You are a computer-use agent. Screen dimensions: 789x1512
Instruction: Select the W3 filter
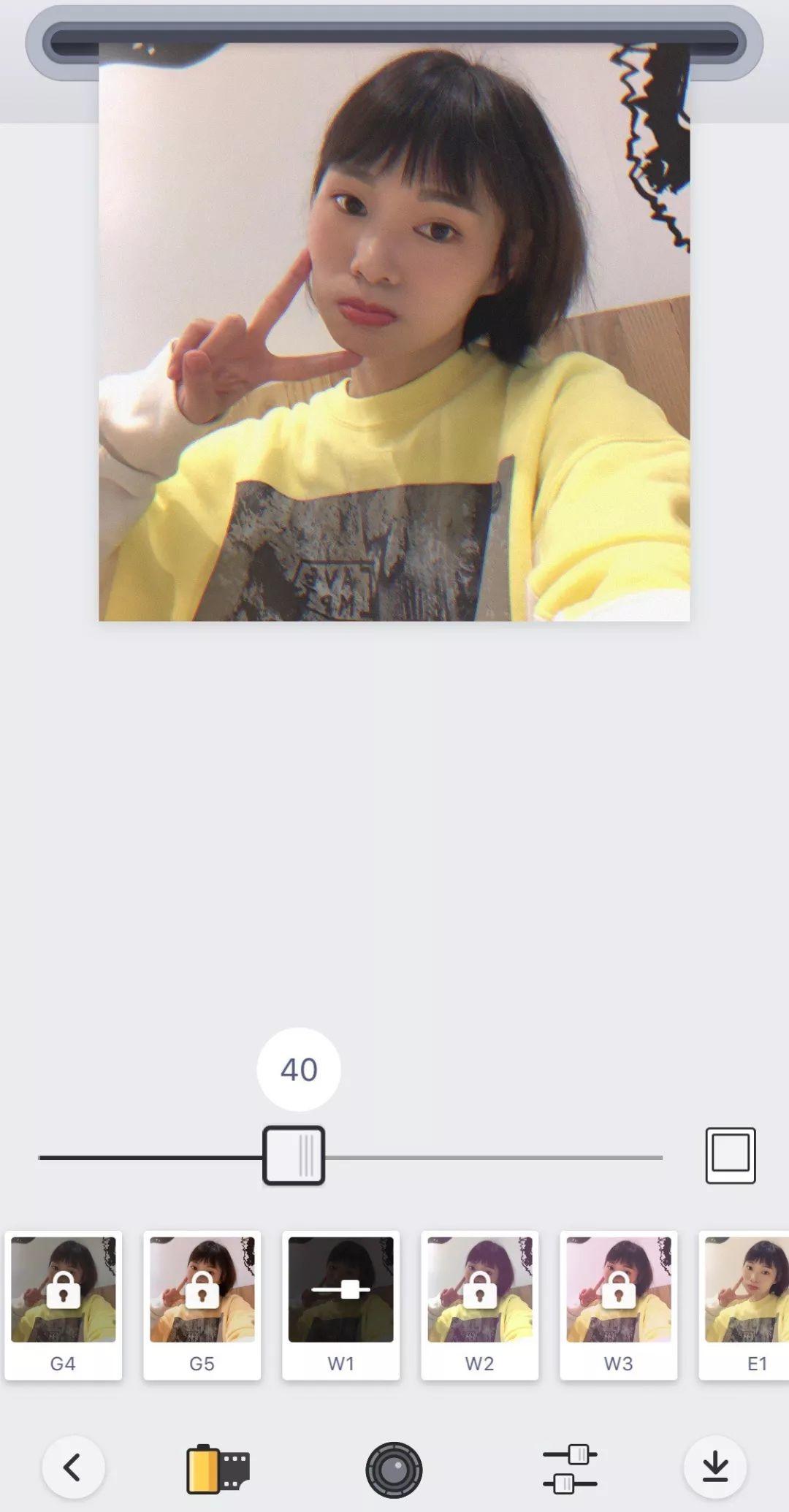(x=618, y=1305)
